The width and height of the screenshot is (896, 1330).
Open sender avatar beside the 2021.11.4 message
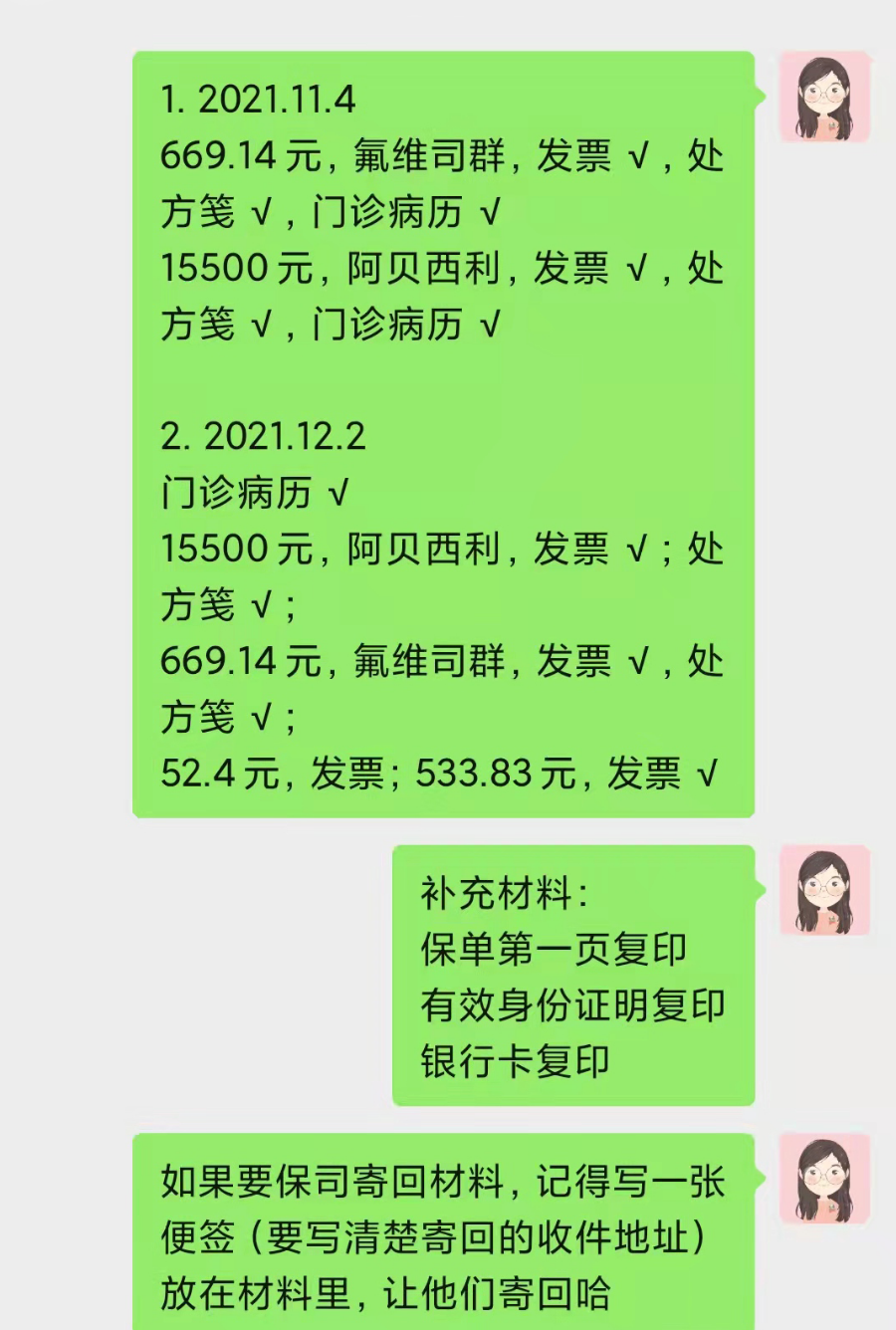(x=824, y=98)
